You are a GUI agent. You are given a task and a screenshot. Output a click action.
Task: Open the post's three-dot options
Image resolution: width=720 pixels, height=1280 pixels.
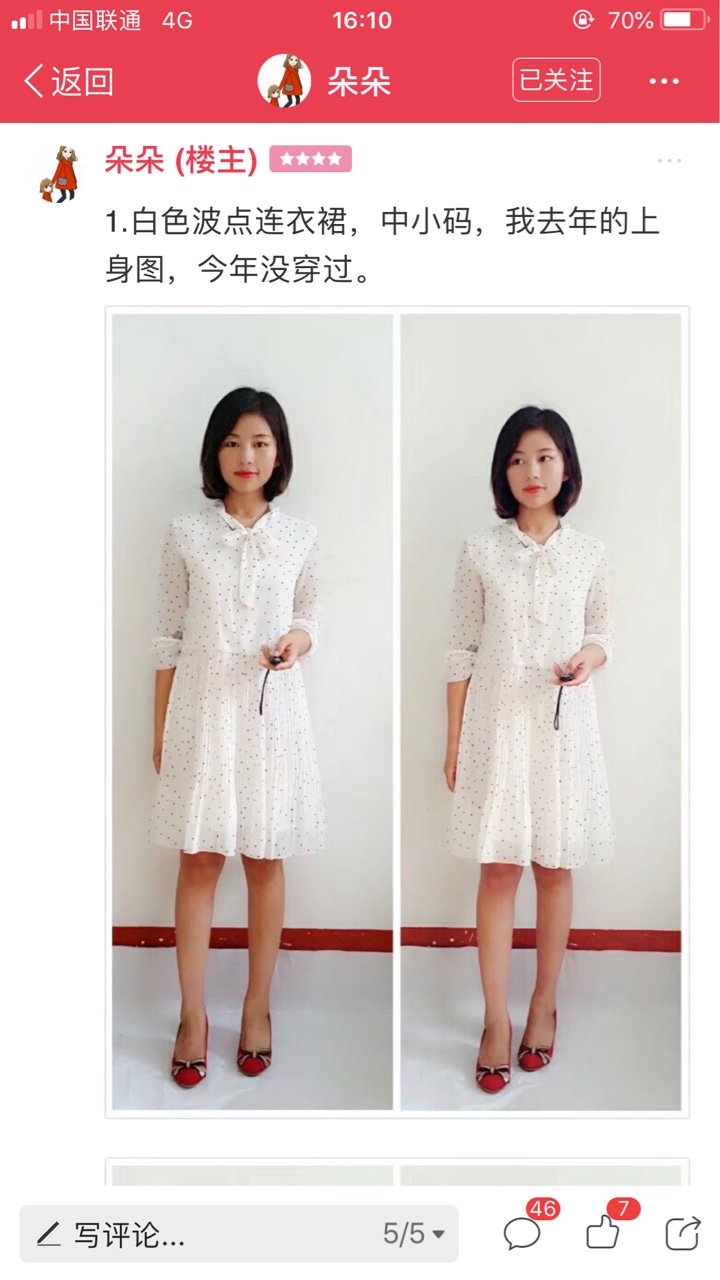(x=669, y=160)
